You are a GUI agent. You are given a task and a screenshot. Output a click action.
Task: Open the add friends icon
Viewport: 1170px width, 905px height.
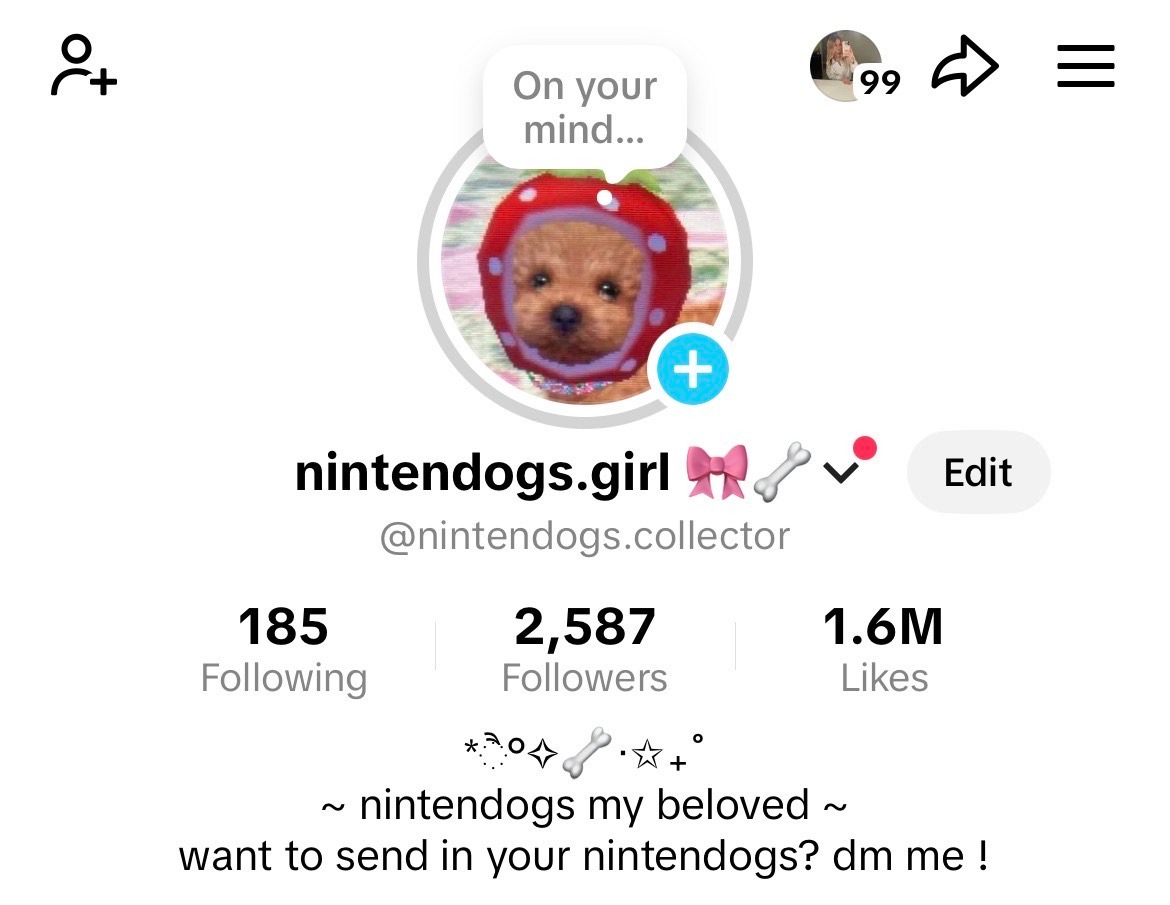(x=84, y=66)
